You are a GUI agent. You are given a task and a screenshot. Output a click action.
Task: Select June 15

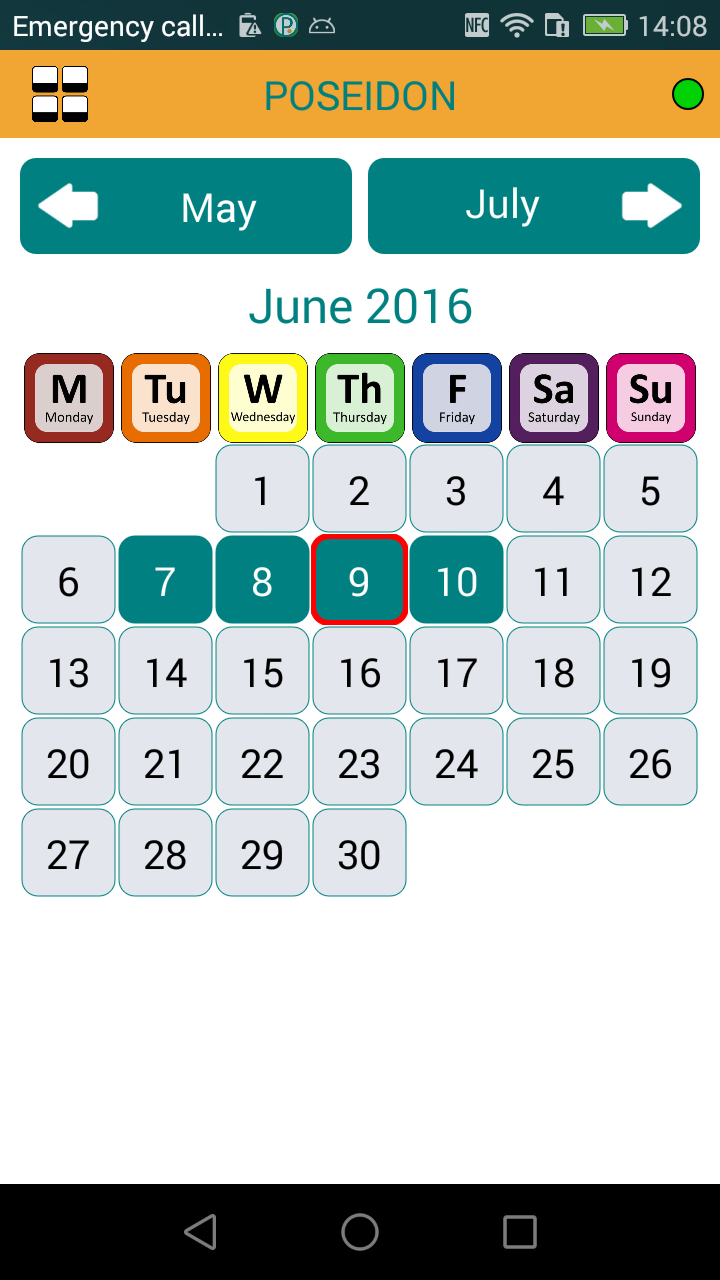[x=262, y=672]
